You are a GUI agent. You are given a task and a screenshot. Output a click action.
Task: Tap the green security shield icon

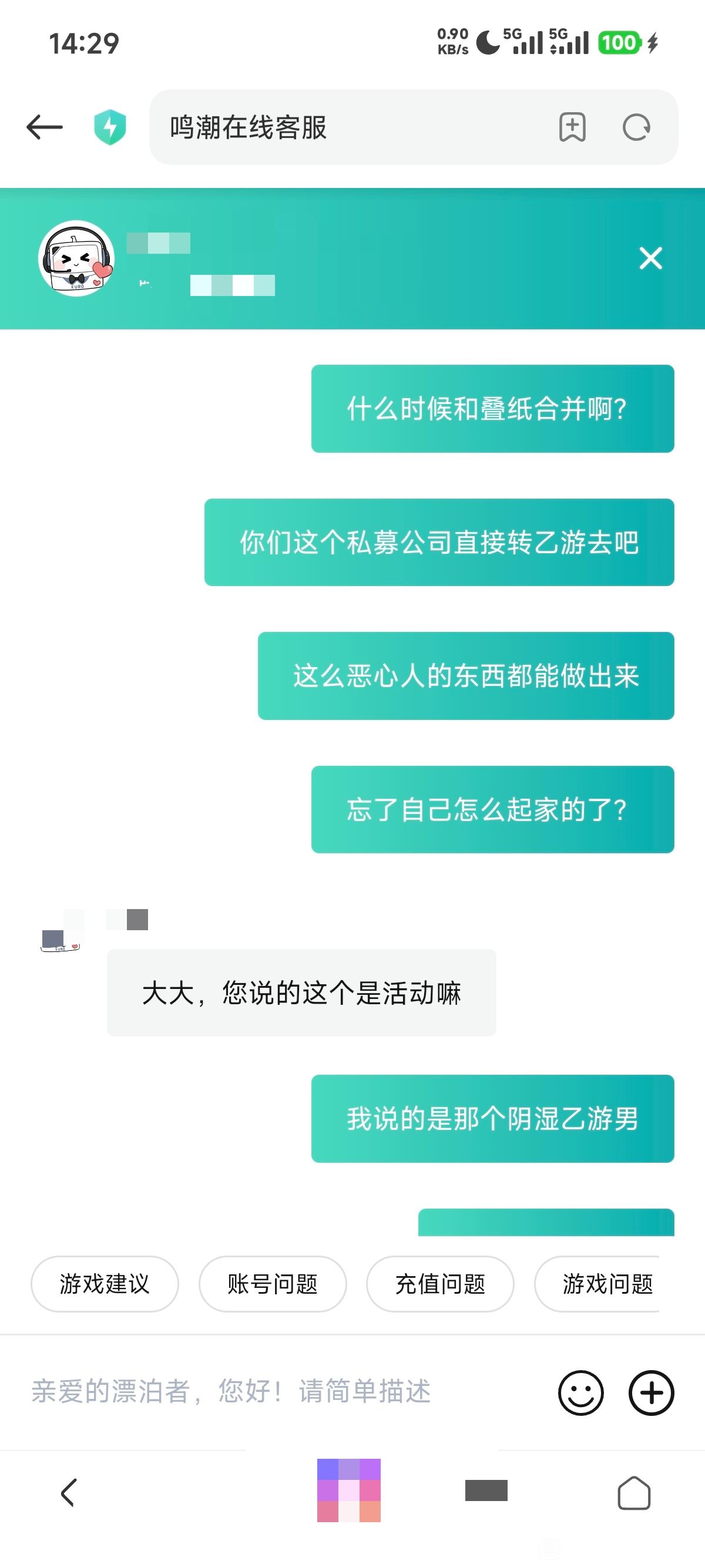(x=110, y=127)
